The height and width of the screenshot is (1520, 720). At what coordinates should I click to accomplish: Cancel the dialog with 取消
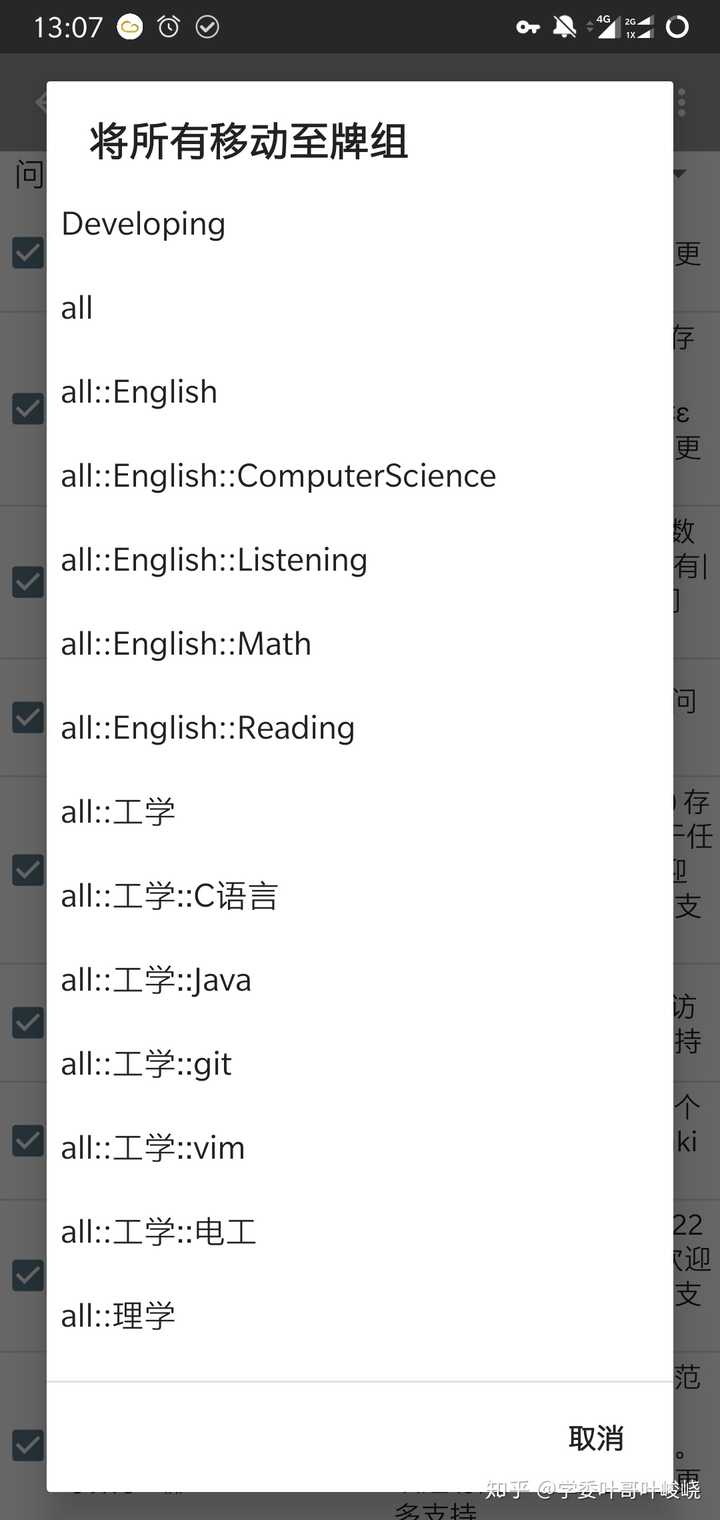click(596, 1438)
